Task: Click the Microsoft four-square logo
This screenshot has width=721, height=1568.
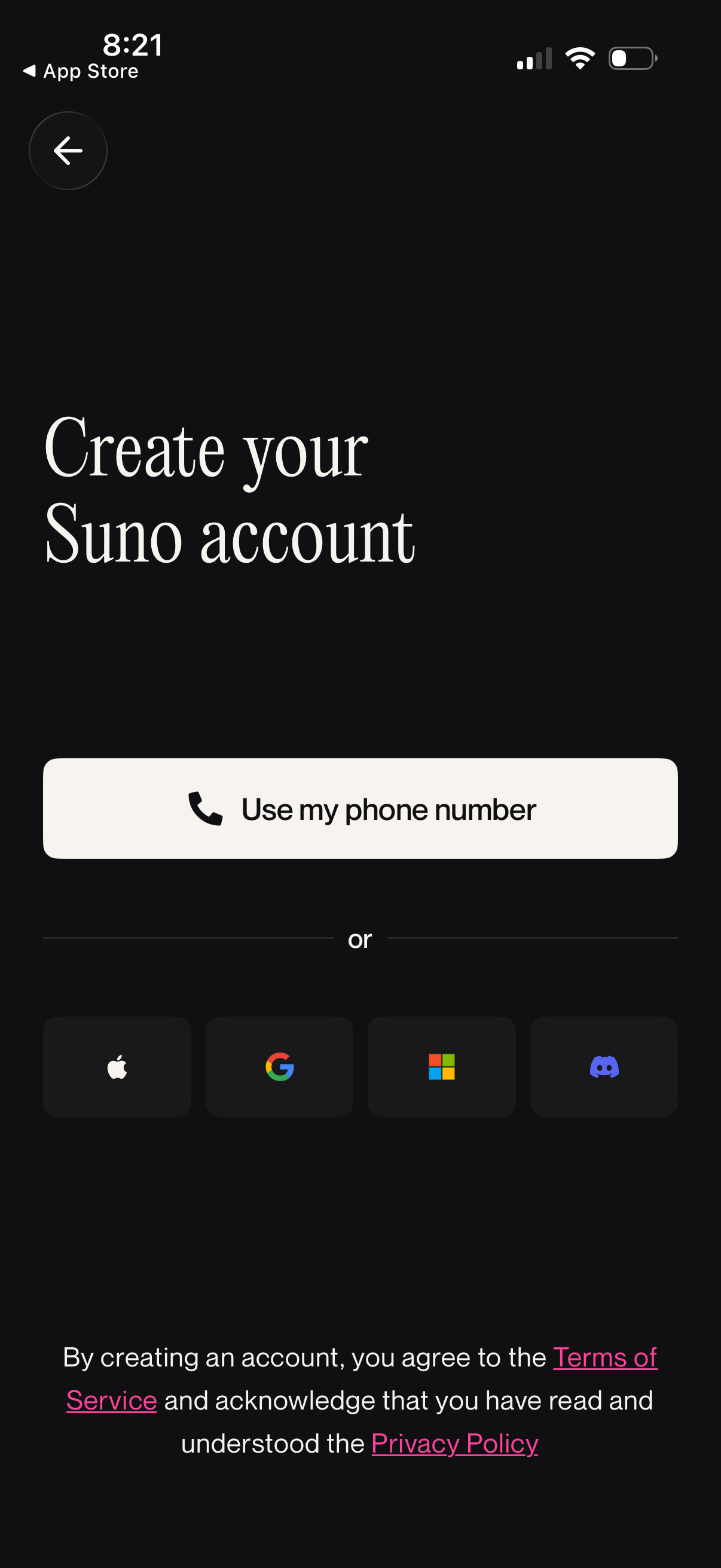Action: 442,1066
